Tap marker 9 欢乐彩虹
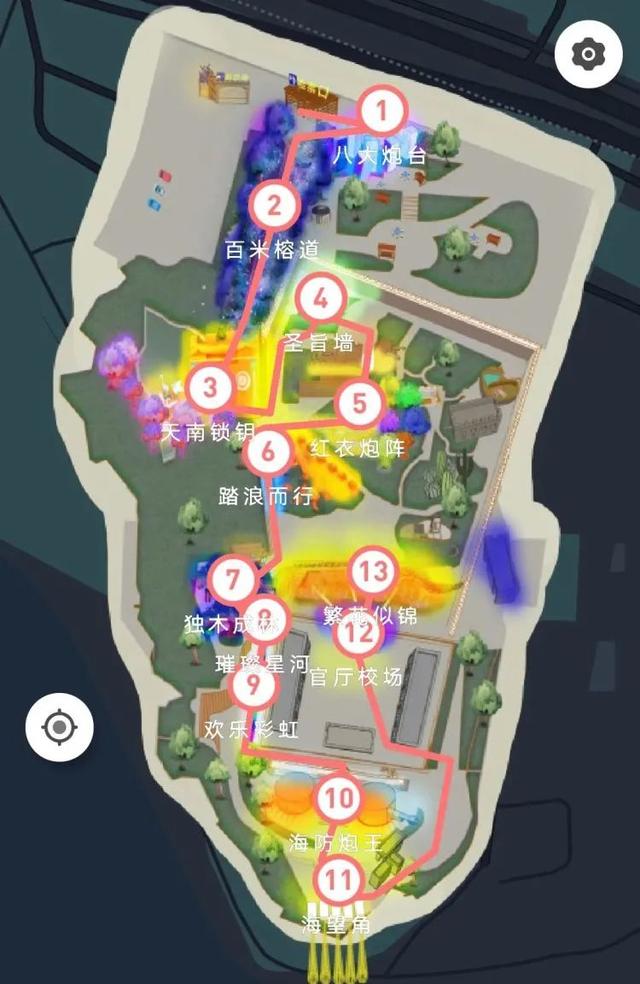The height and width of the screenshot is (984, 640). (254, 687)
